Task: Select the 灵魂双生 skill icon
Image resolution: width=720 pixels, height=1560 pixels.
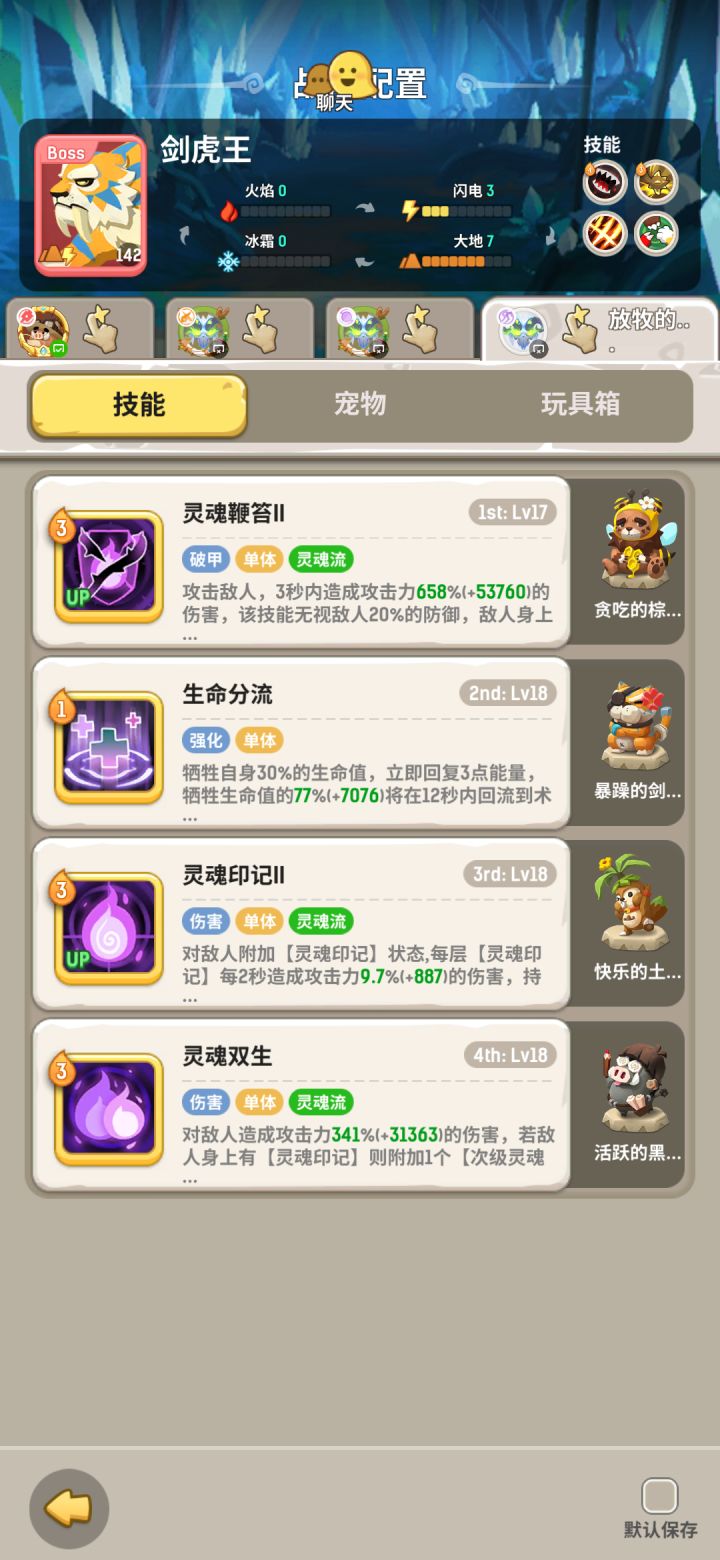Action: (x=105, y=1105)
